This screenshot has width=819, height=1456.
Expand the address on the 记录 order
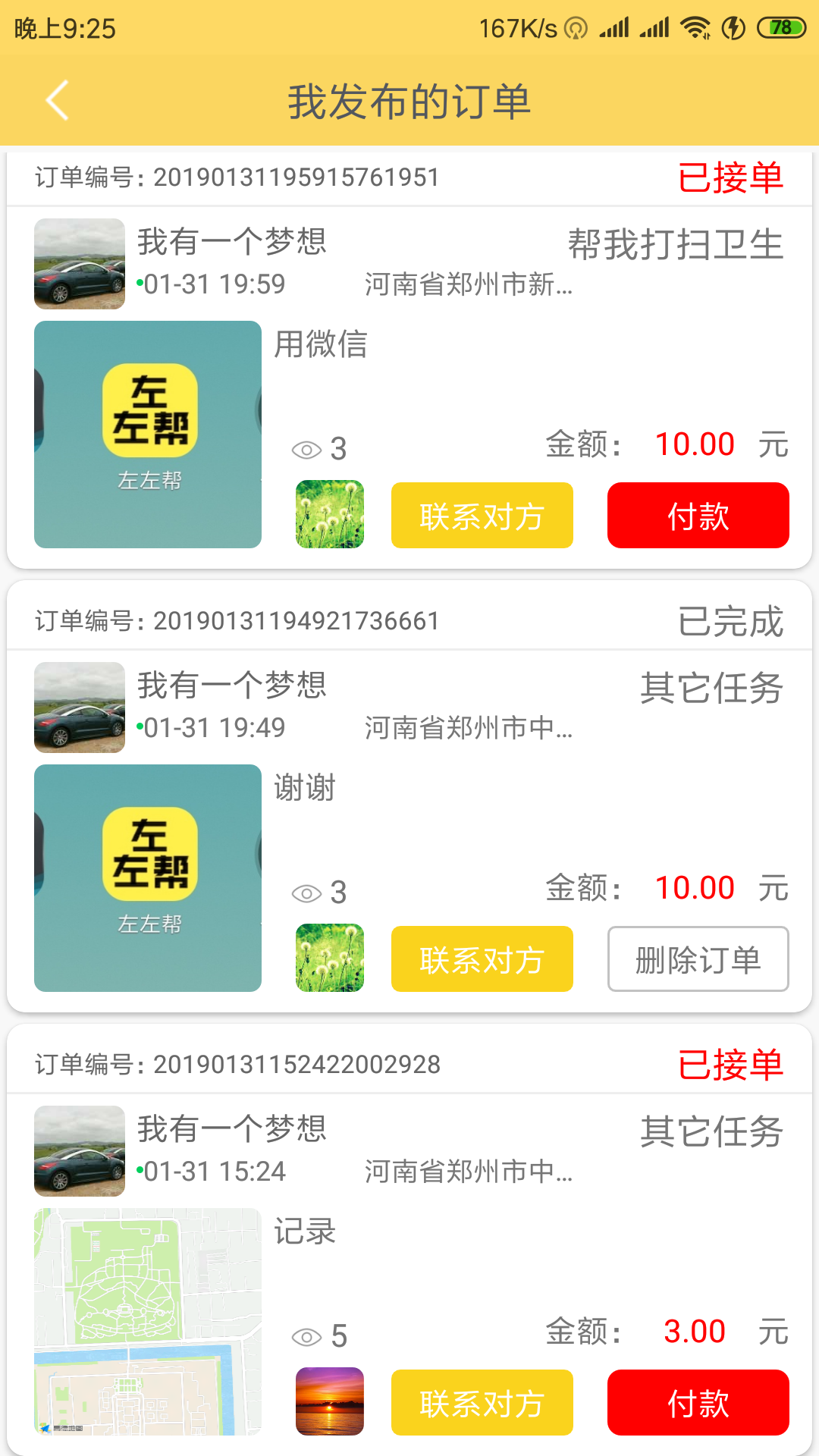[x=466, y=1172]
